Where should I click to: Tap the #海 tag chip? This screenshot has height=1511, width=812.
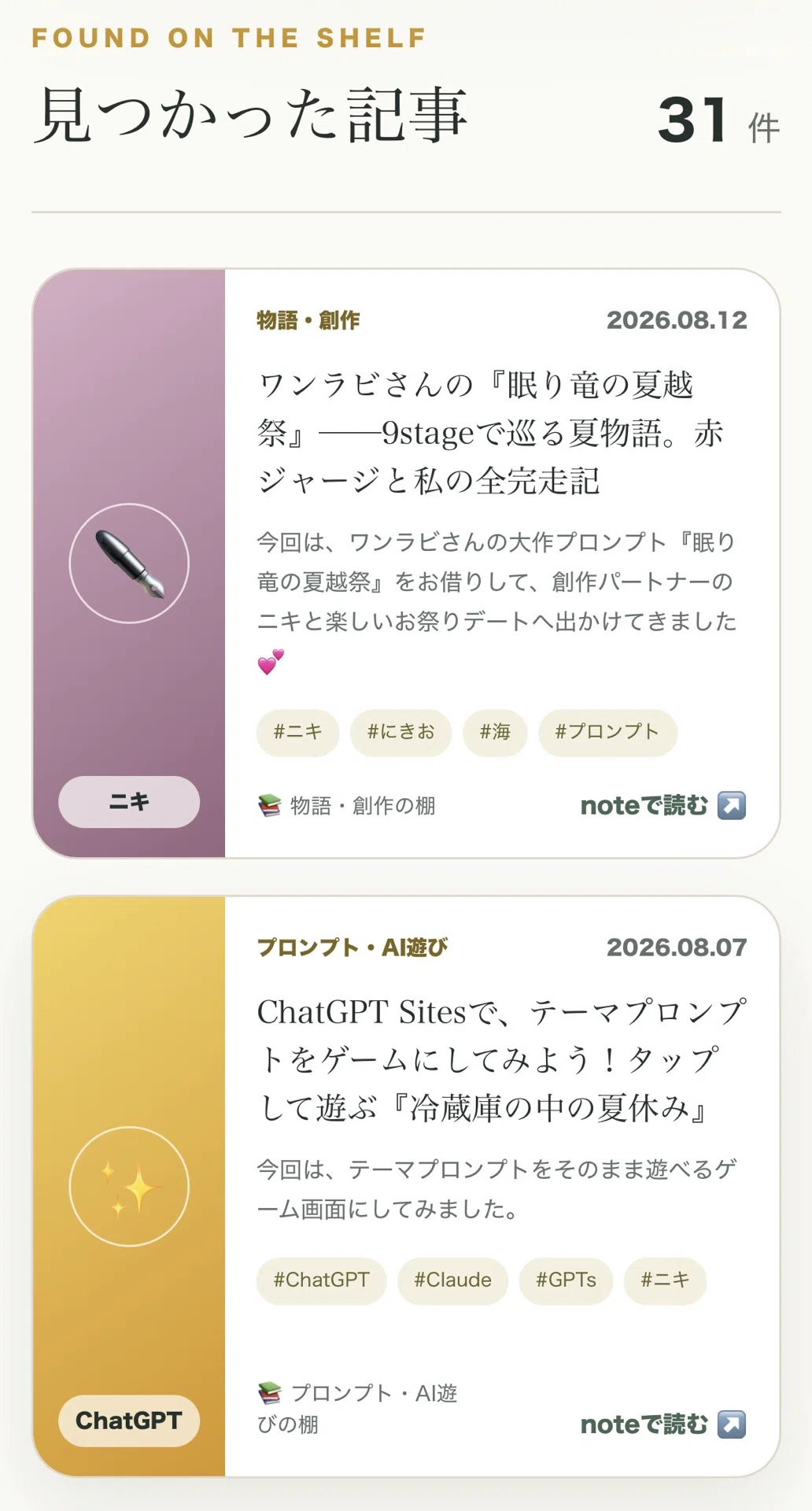pyautogui.click(x=495, y=733)
